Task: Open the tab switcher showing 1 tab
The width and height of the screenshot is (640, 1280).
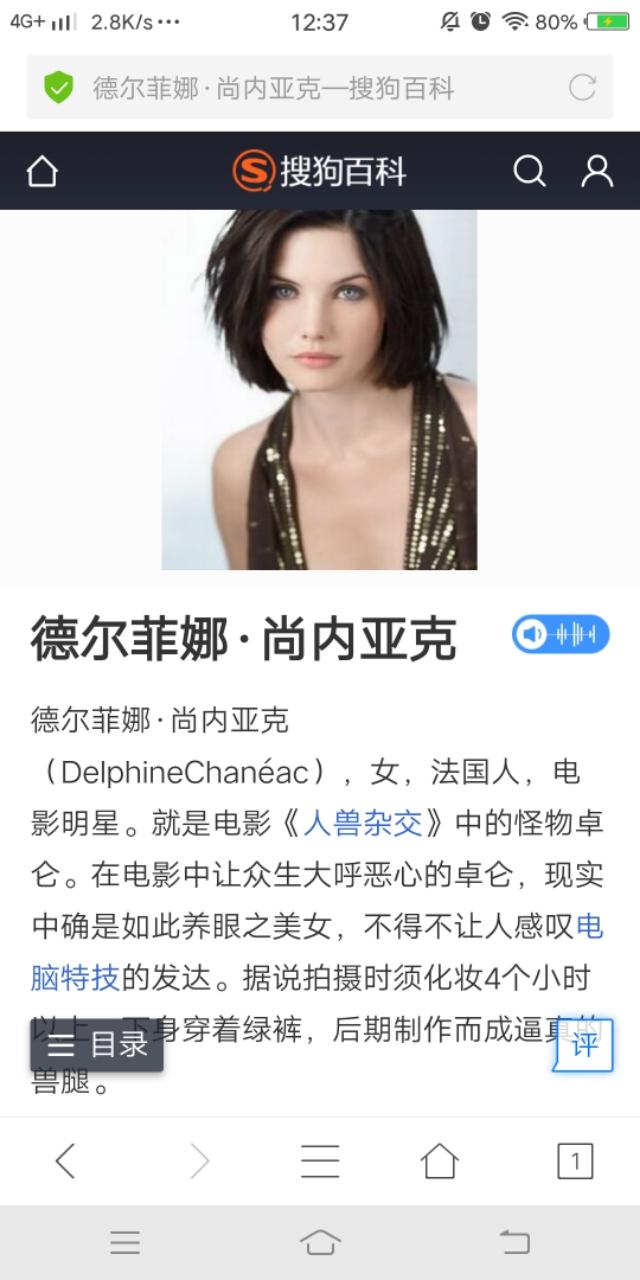Action: click(575, 1161)
